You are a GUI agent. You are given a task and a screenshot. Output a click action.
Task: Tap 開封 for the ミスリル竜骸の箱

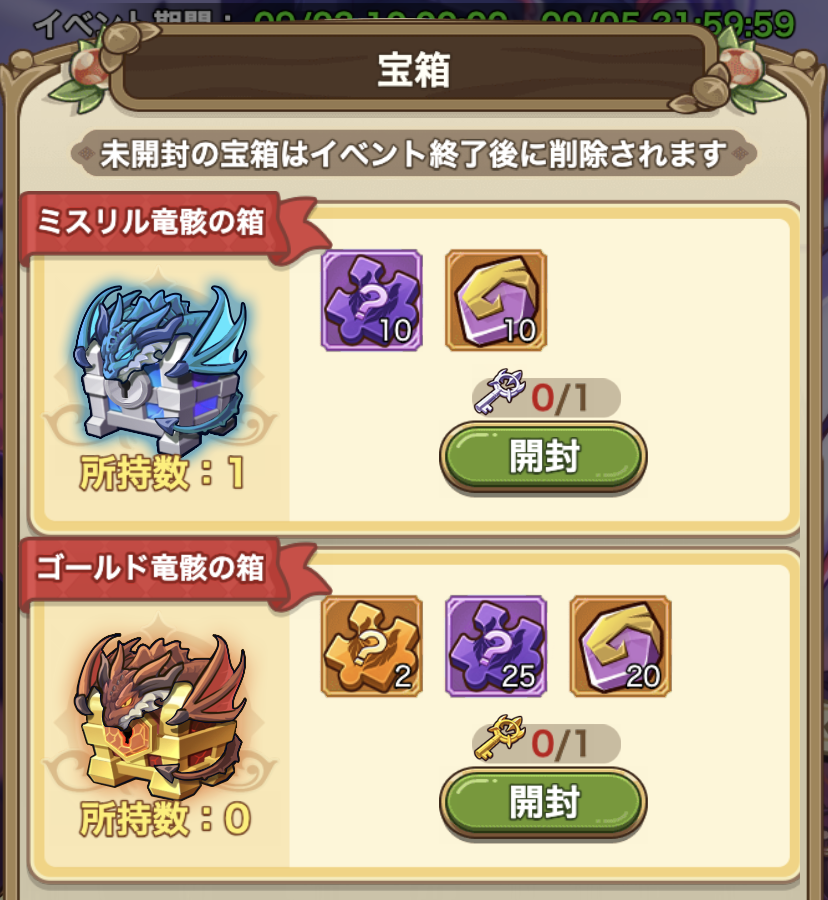pos(543,457)
